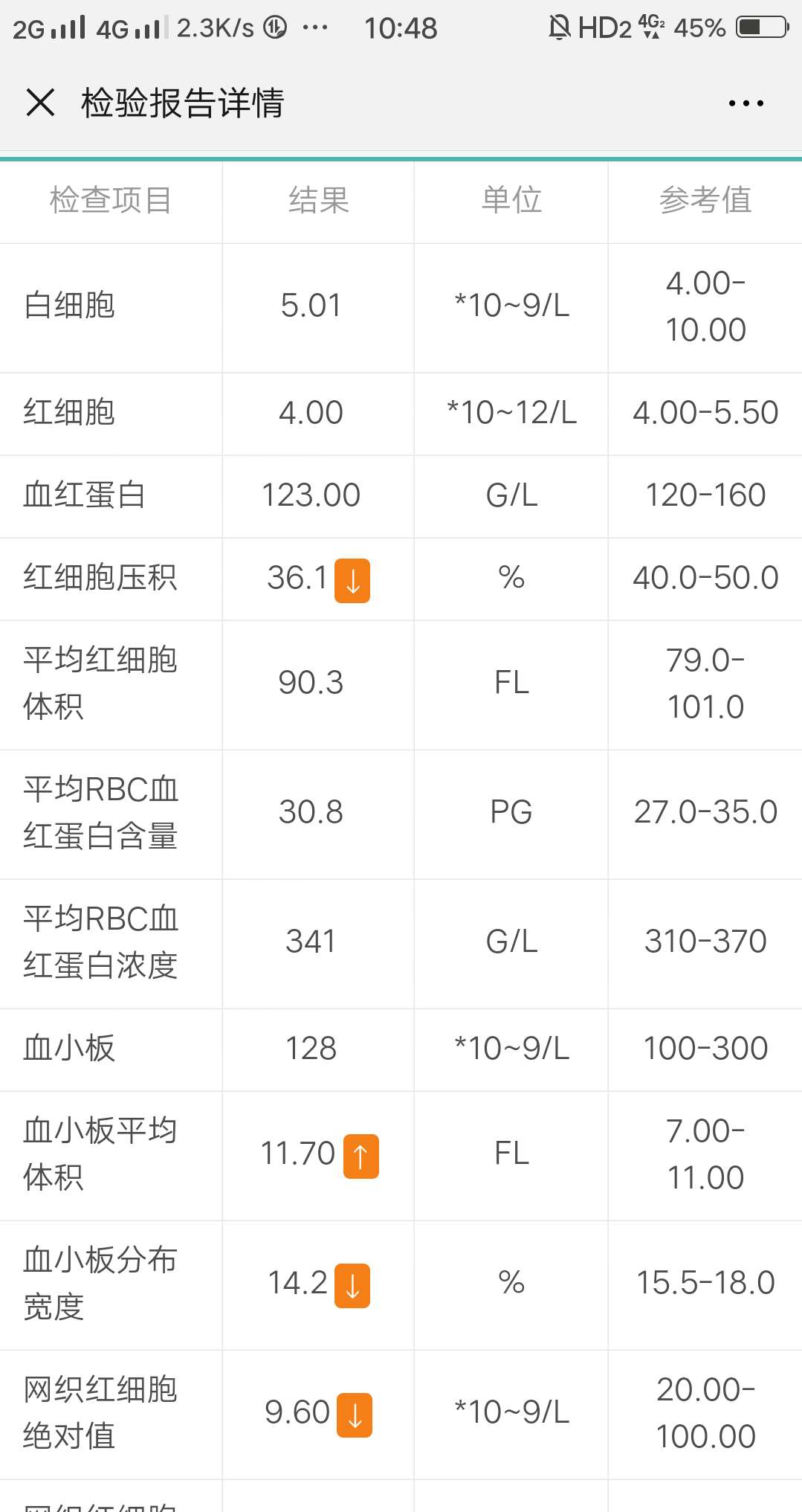Image resolution: width=802 pixels, height=1512 pixels.
Task: Close the 检验报告详情 page
Action: pyautogui.click(x=40, y=103)
